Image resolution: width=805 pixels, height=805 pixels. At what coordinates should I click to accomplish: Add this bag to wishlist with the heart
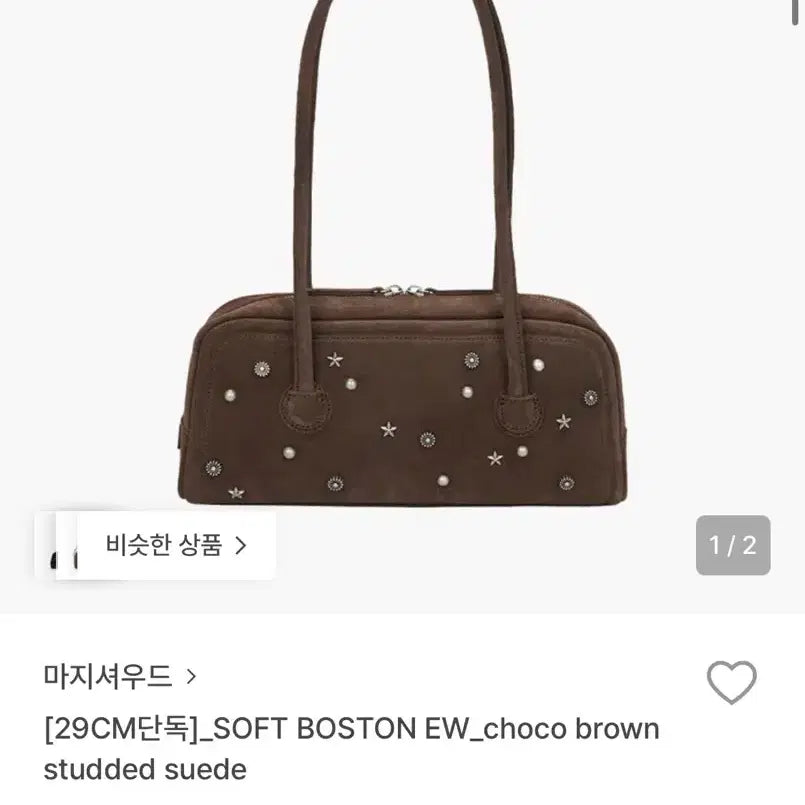(731, 683)
